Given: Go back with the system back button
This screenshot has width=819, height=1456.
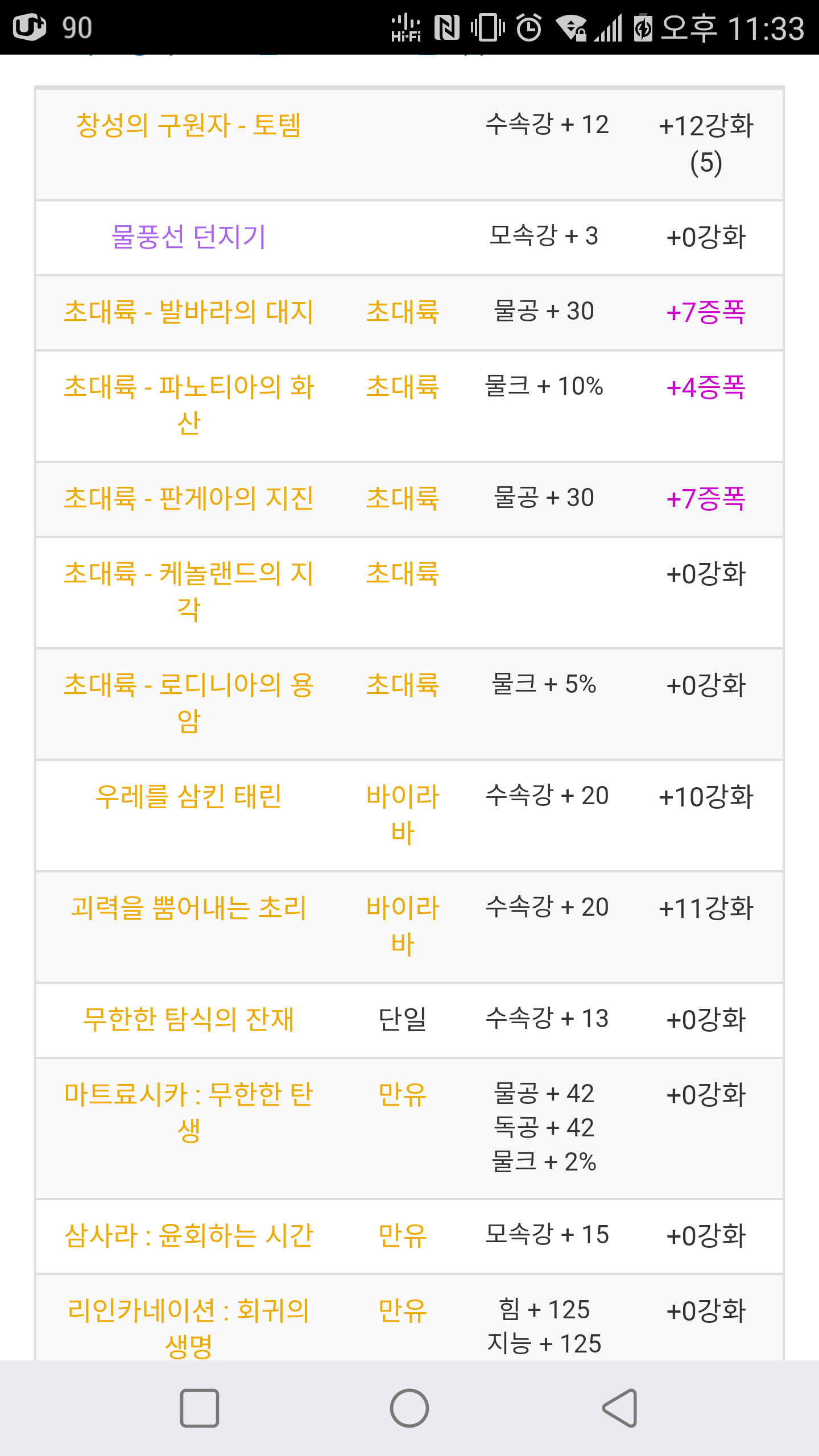Looking at the screenshot, I should click(x=619, y=1408).
